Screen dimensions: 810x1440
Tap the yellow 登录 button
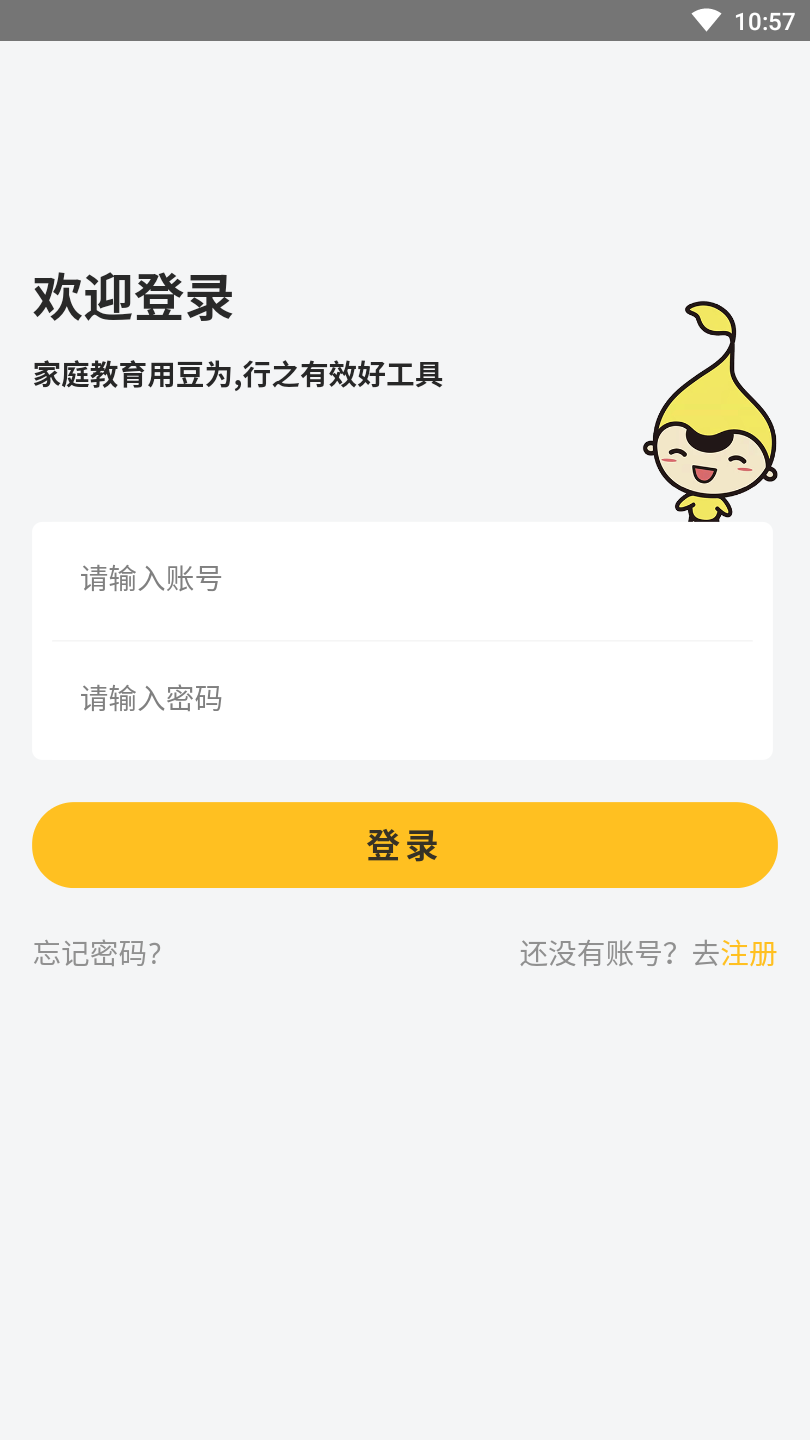point(404,845)
